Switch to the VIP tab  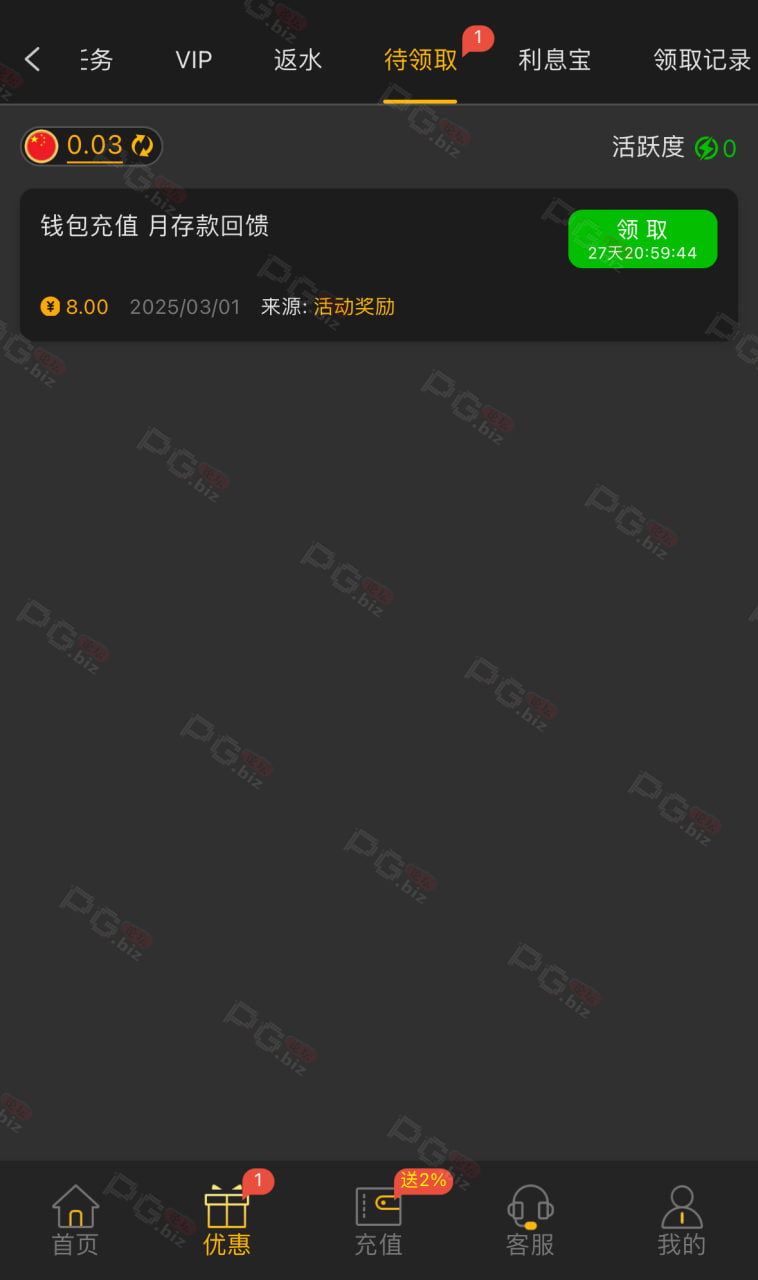point(194,60)
